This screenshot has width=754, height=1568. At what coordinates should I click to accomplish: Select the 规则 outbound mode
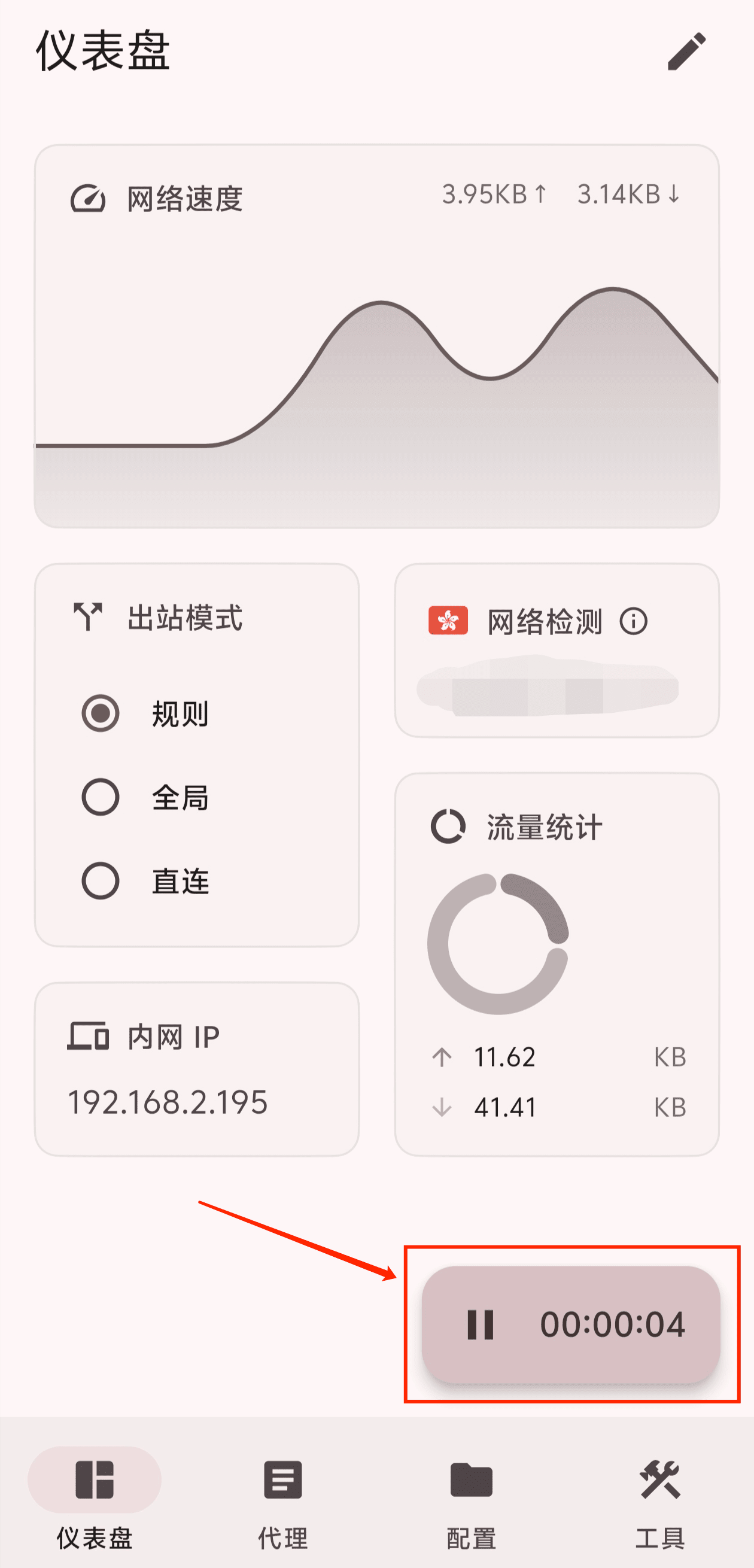(x=146, y=713)
